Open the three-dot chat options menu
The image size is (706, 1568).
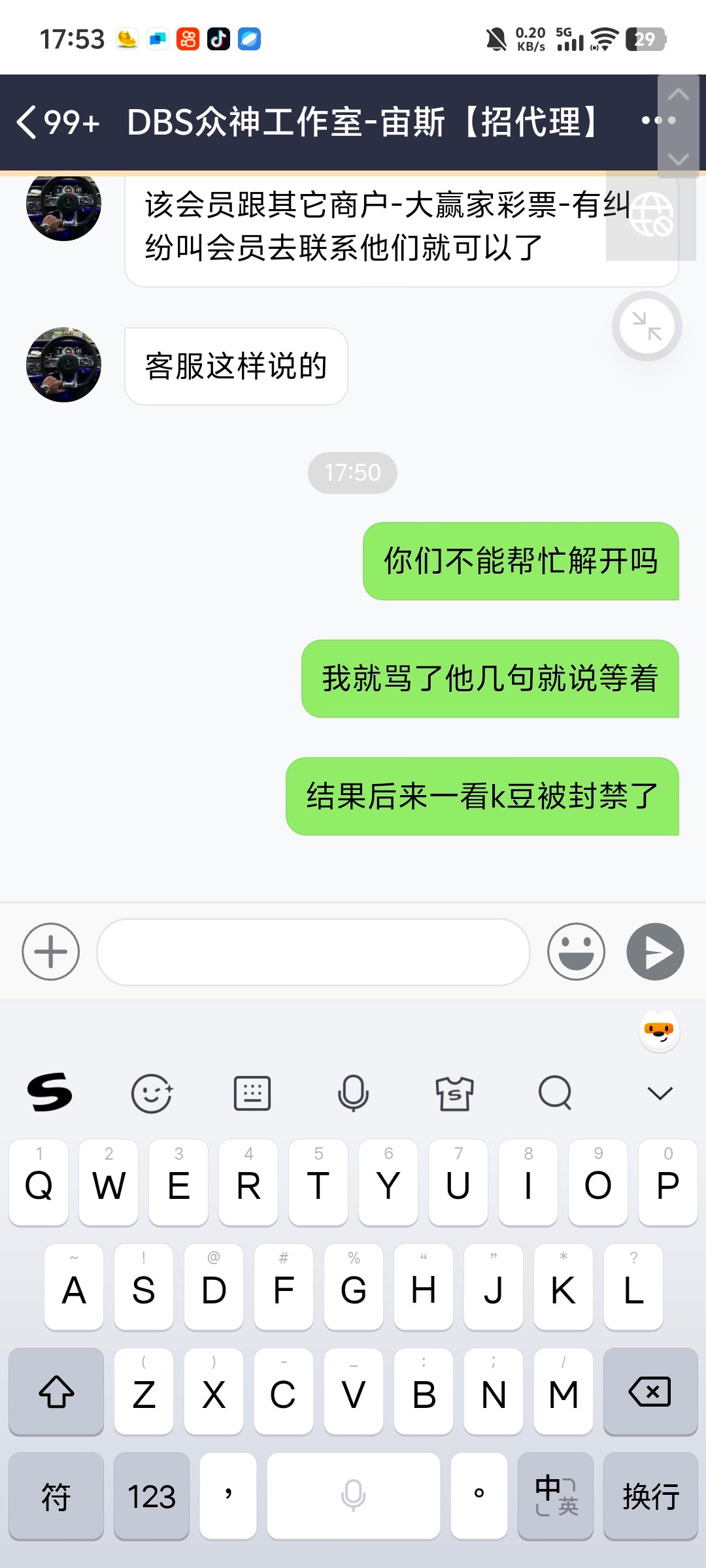point(658,120)
